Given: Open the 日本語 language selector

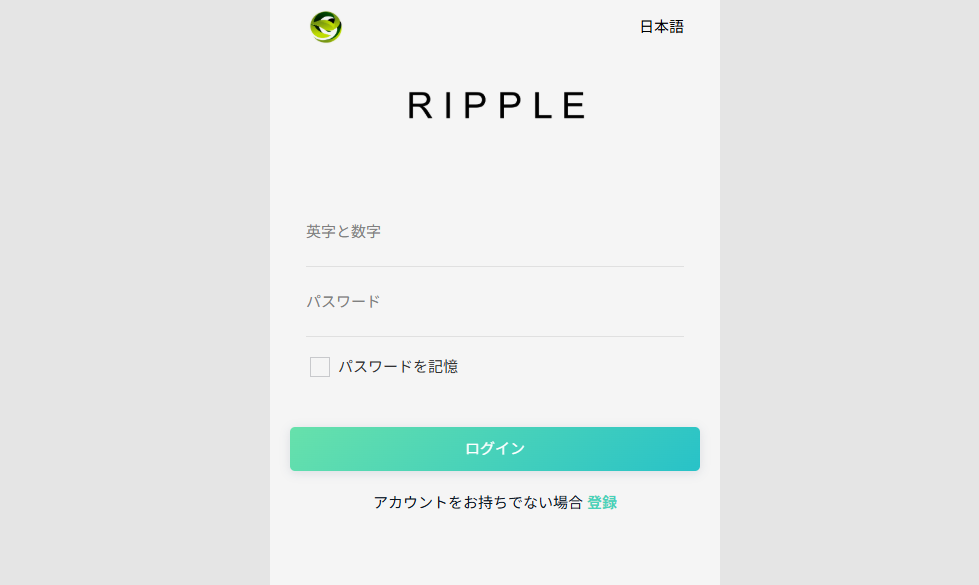Looking at the screenshot, I should (661, 27).
